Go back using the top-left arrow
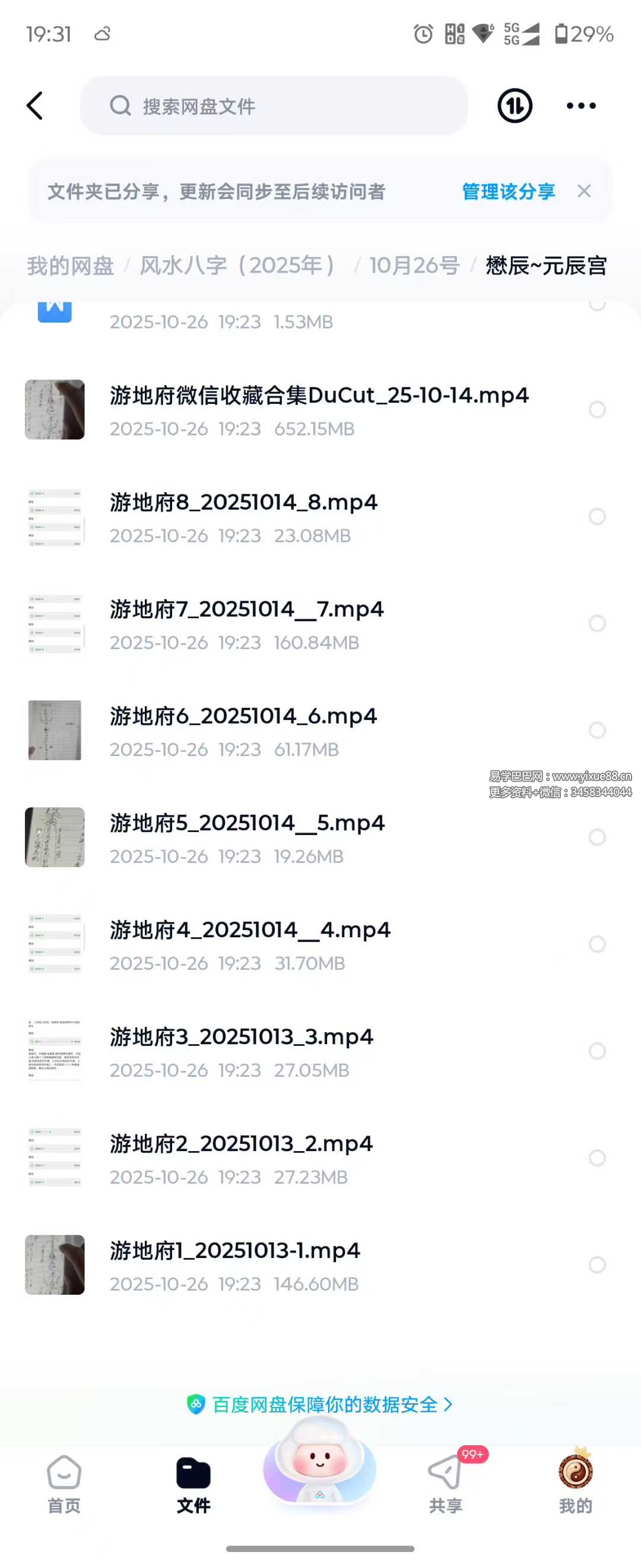 pos(35,106)
